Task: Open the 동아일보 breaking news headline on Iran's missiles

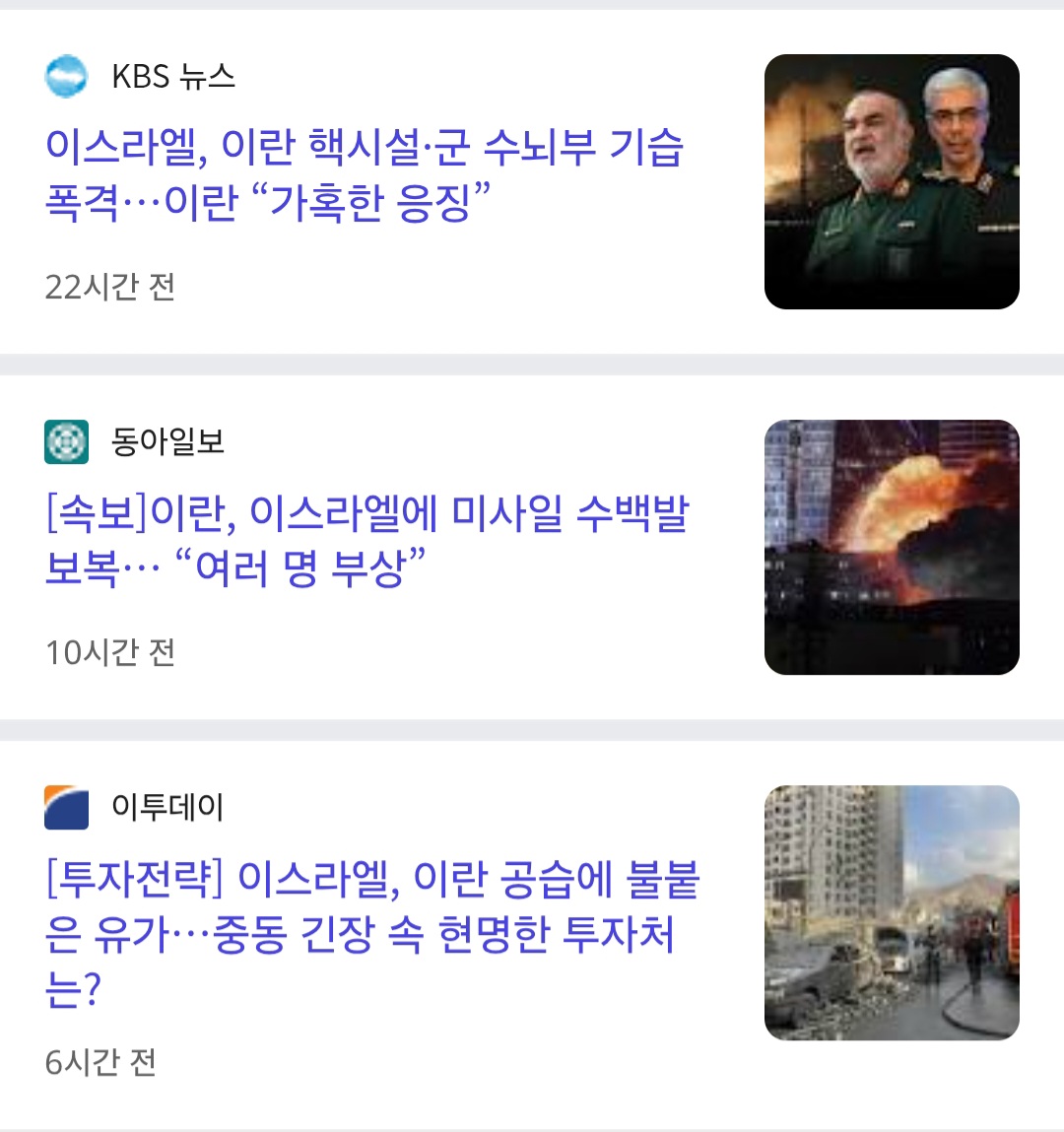Action: [366, 540]
